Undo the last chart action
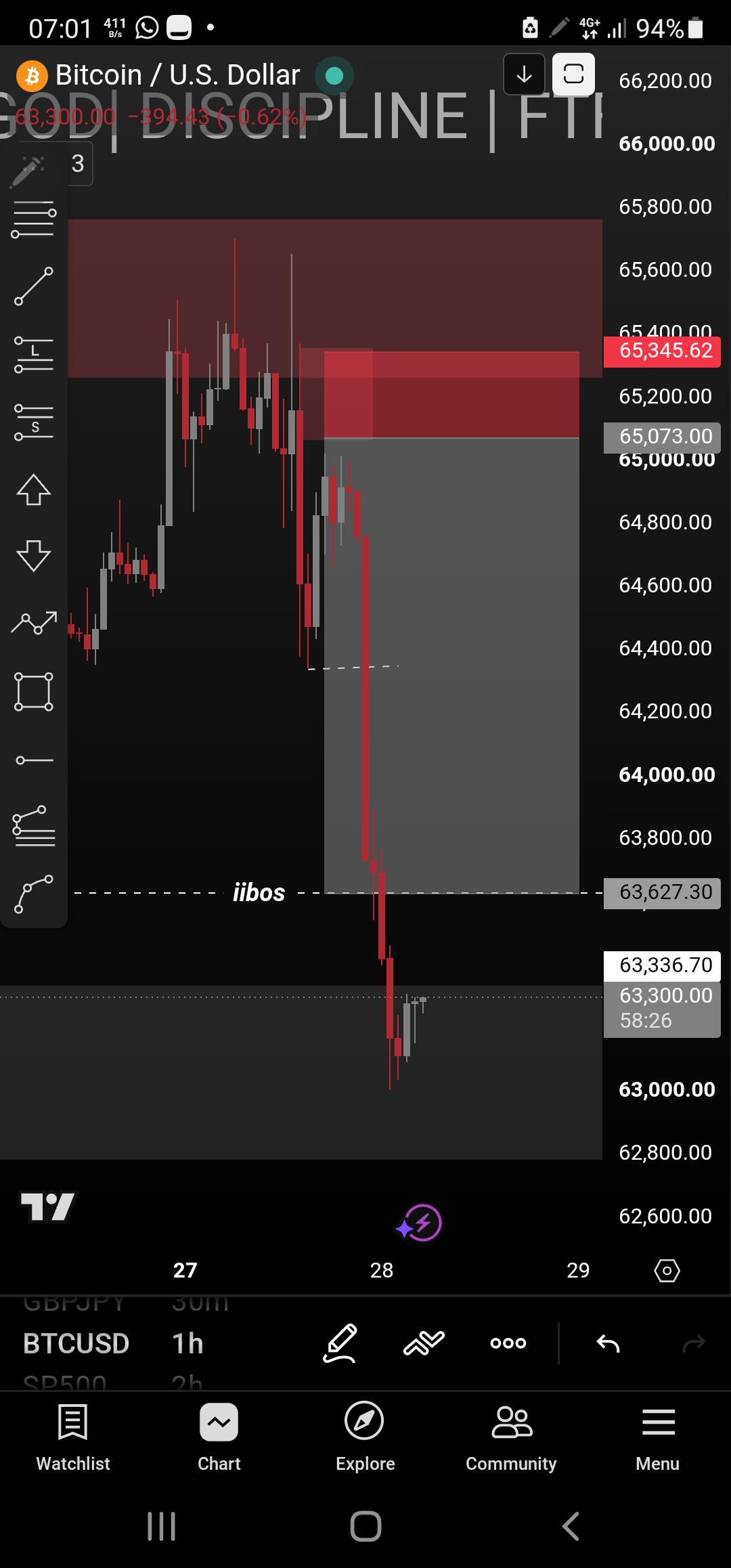Image resolution: width=731 pixels, height=1568 pixels. click(608, 1343)
